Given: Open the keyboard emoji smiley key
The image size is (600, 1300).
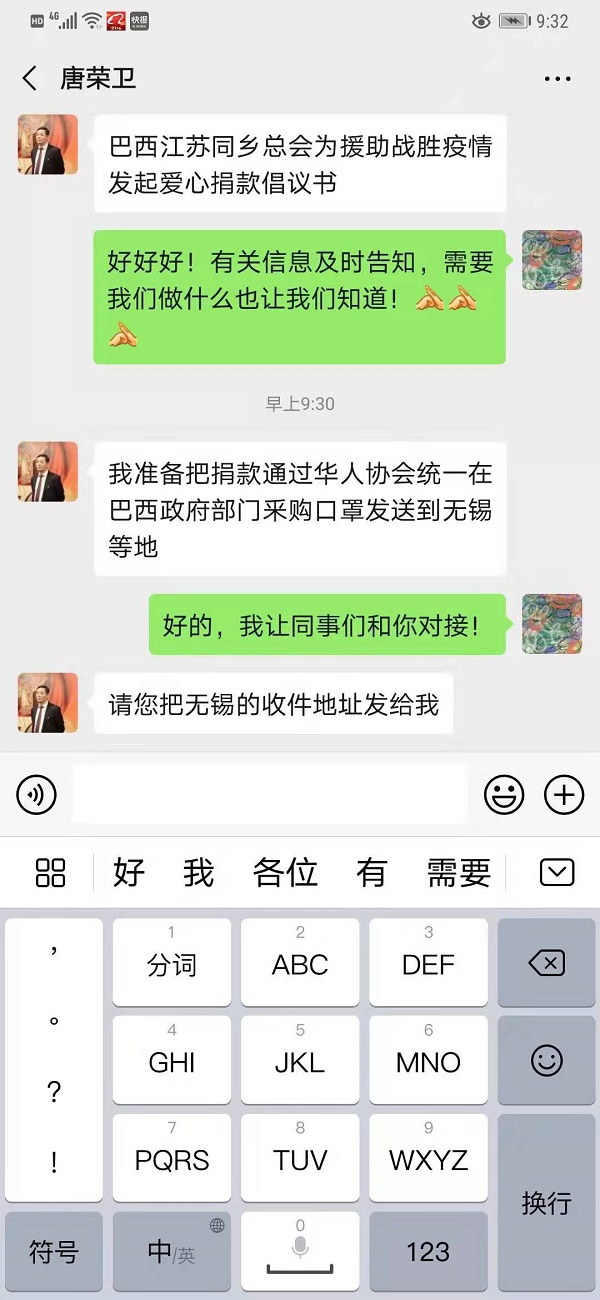Looking at the screenshot, I should (546, 1060).
